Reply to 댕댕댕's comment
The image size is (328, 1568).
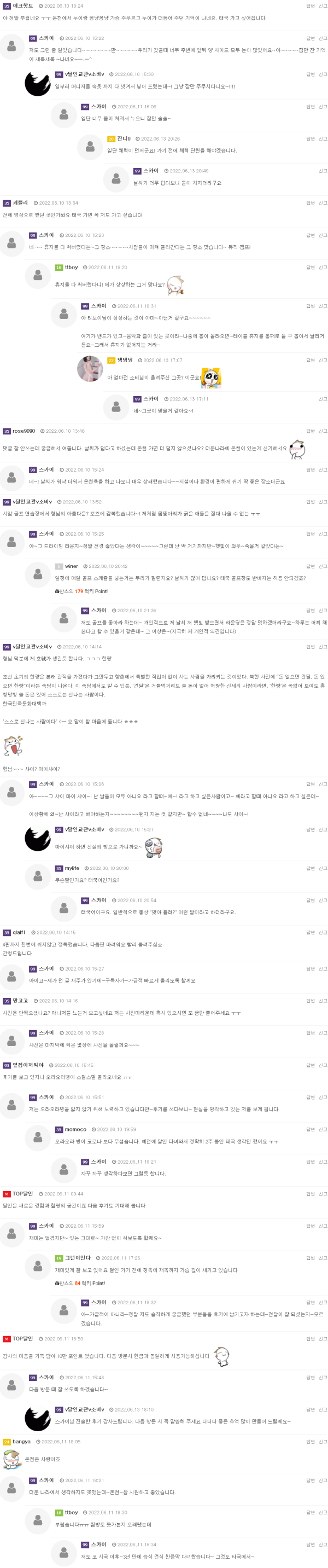[x=310, y=361]
